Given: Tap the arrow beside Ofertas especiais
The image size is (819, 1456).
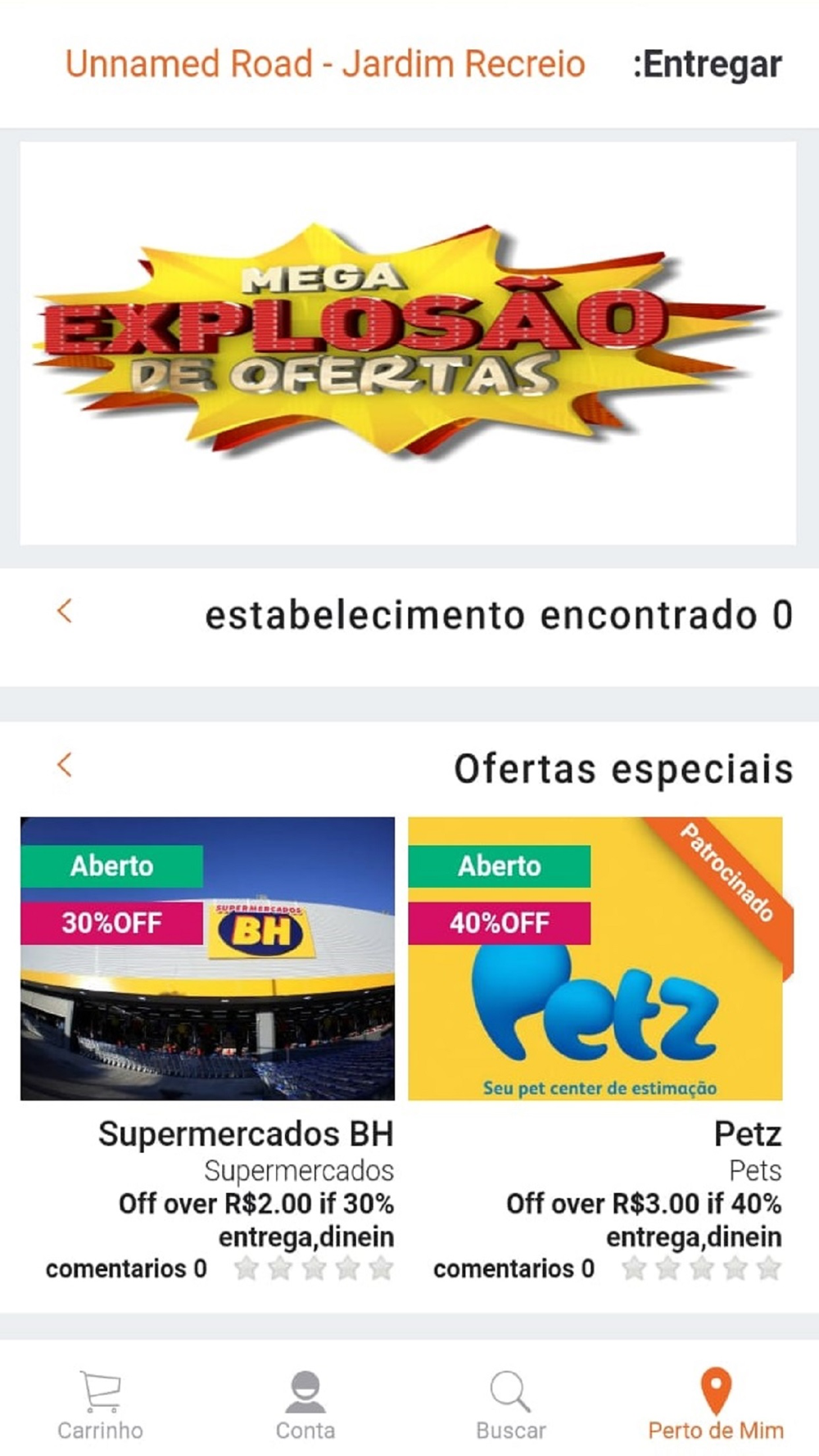Looking at the screenshot, I should click(x=65, y=765).
